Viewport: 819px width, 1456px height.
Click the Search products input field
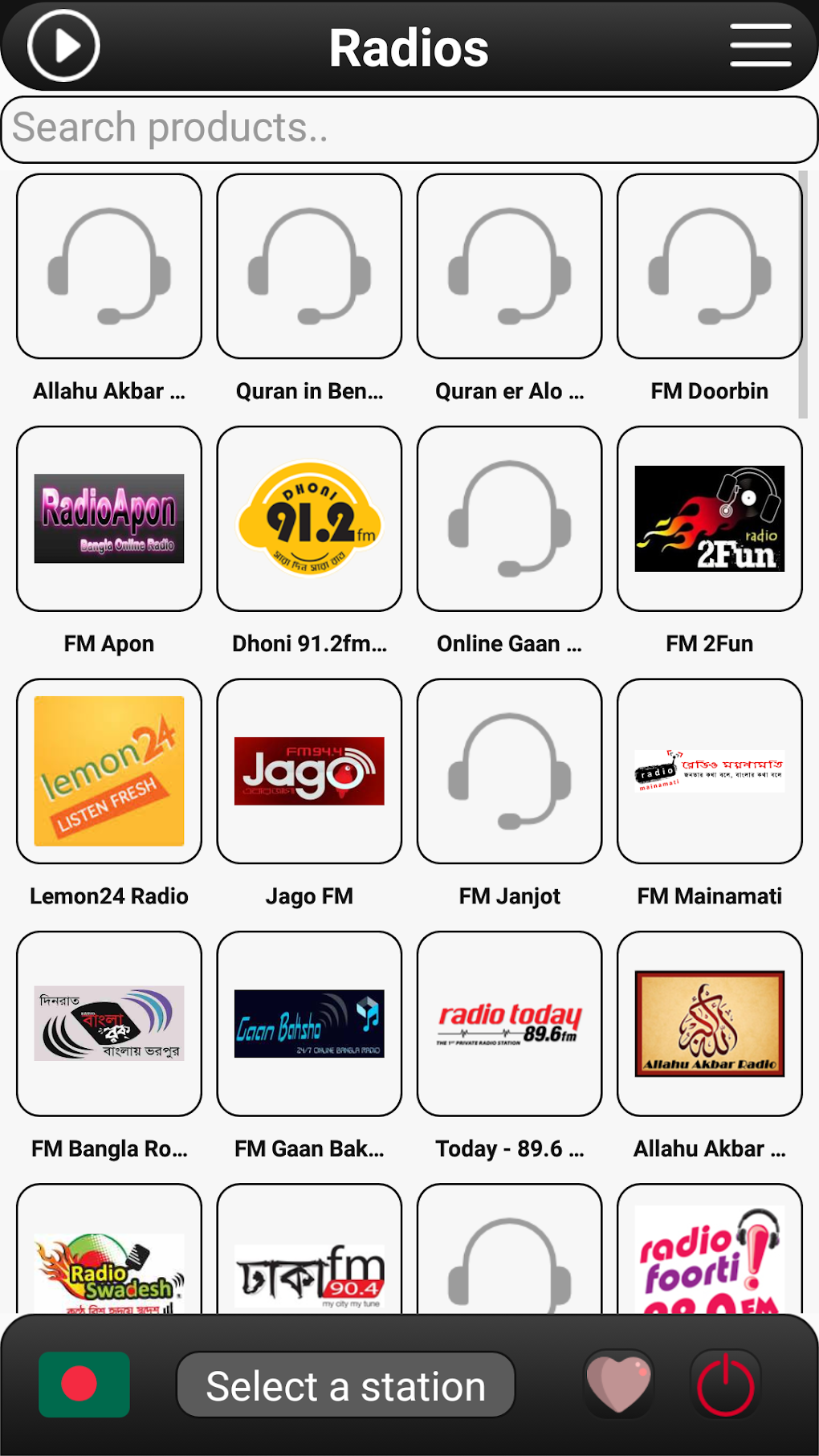click(409, 128)
